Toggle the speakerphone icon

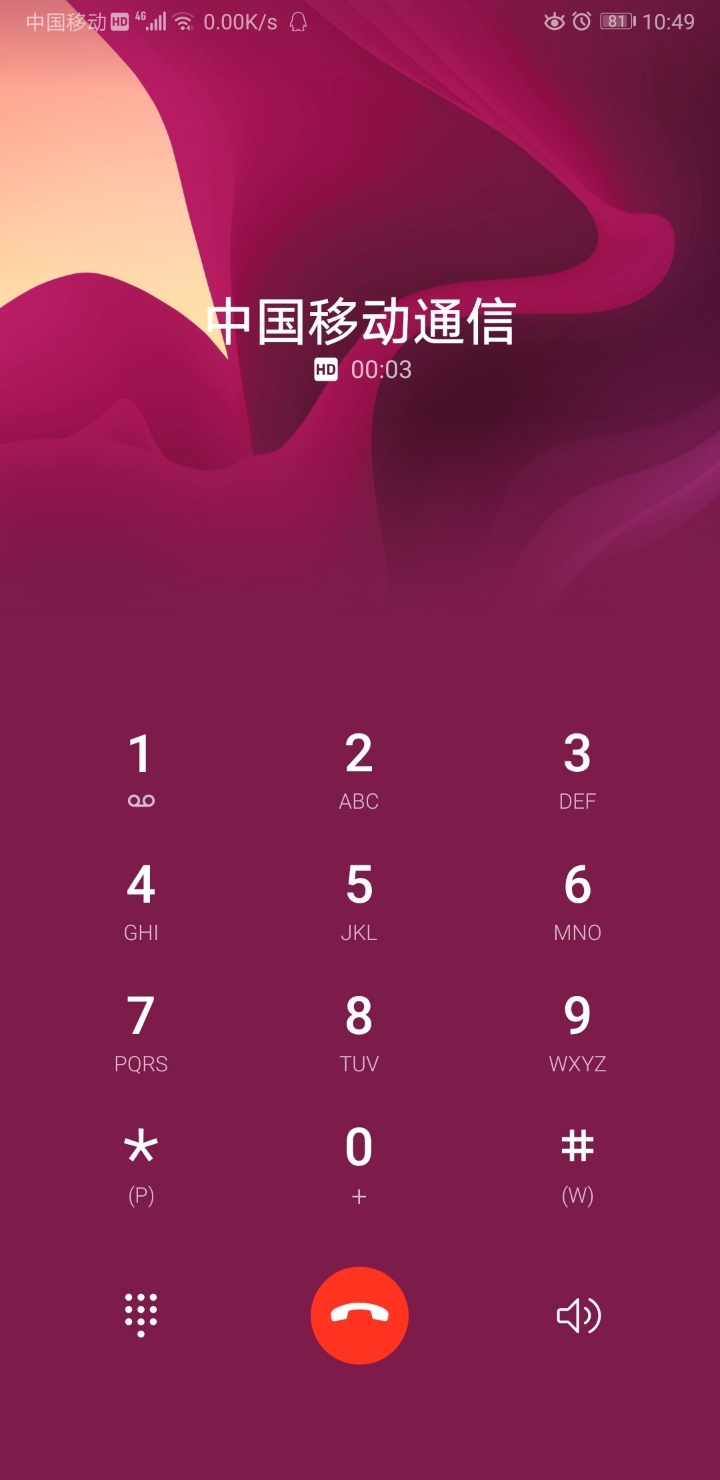(x=578, y=1315)
